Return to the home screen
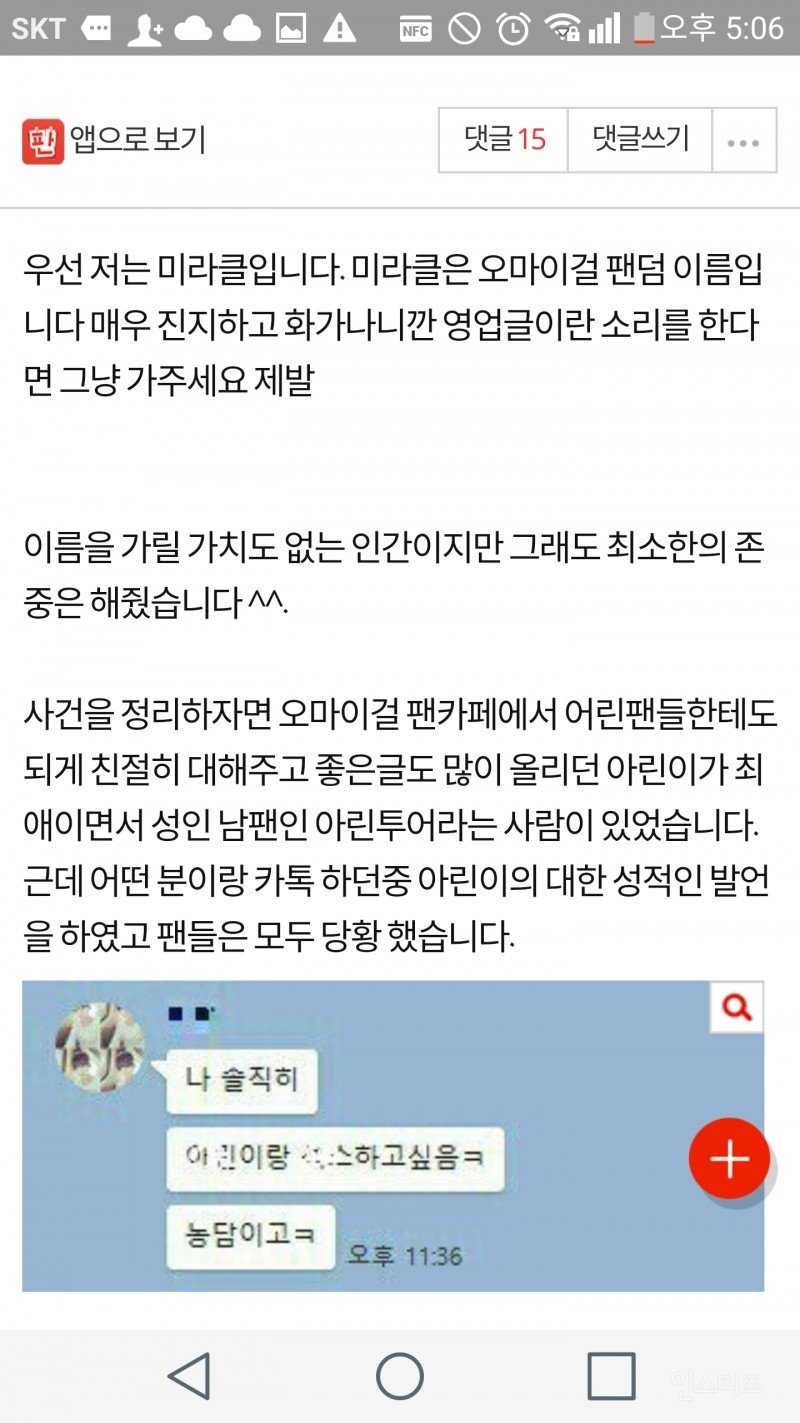 (x=400, y=1376)
